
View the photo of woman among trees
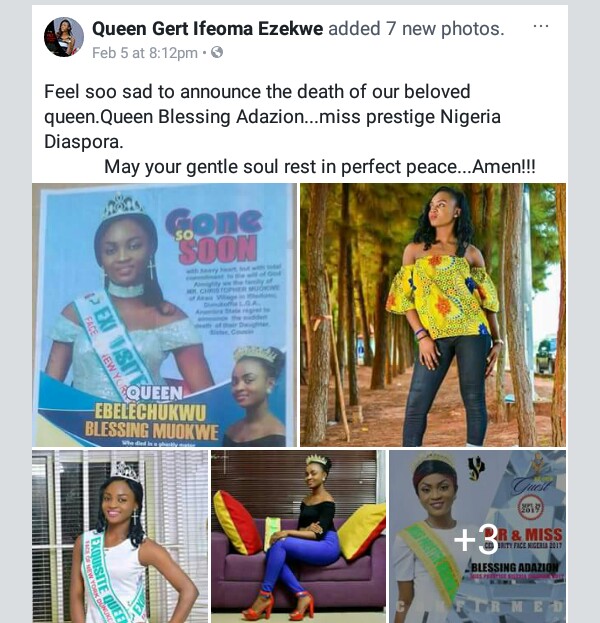(432, 315)
